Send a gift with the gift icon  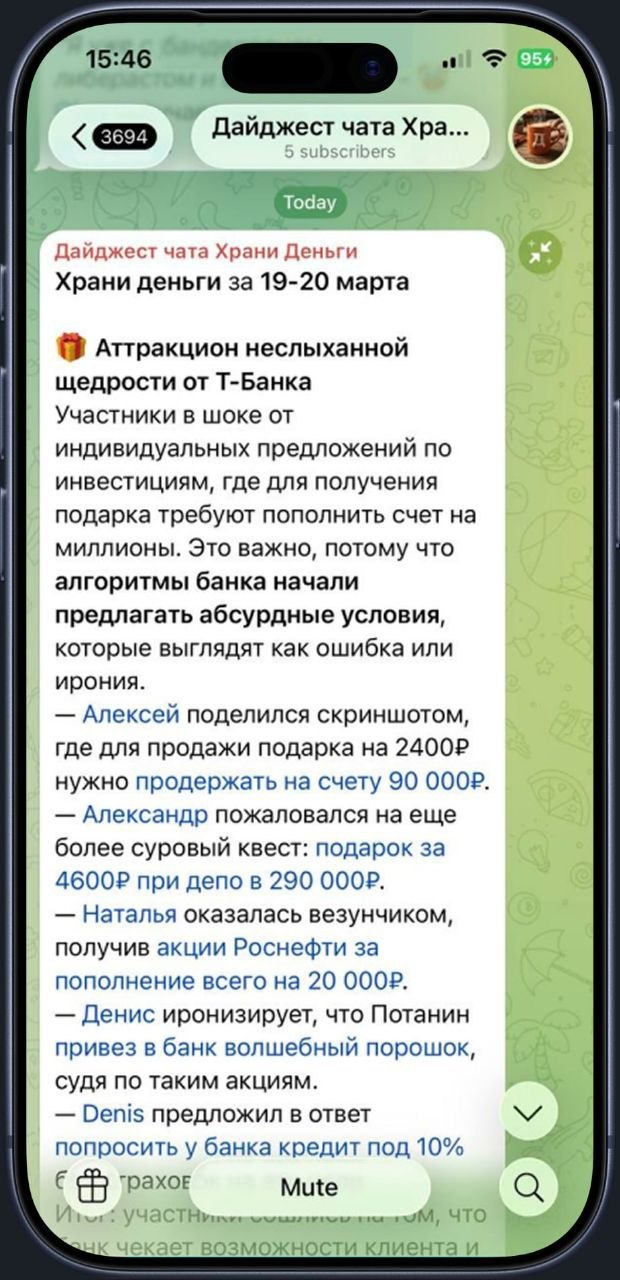coord(92,1187)
